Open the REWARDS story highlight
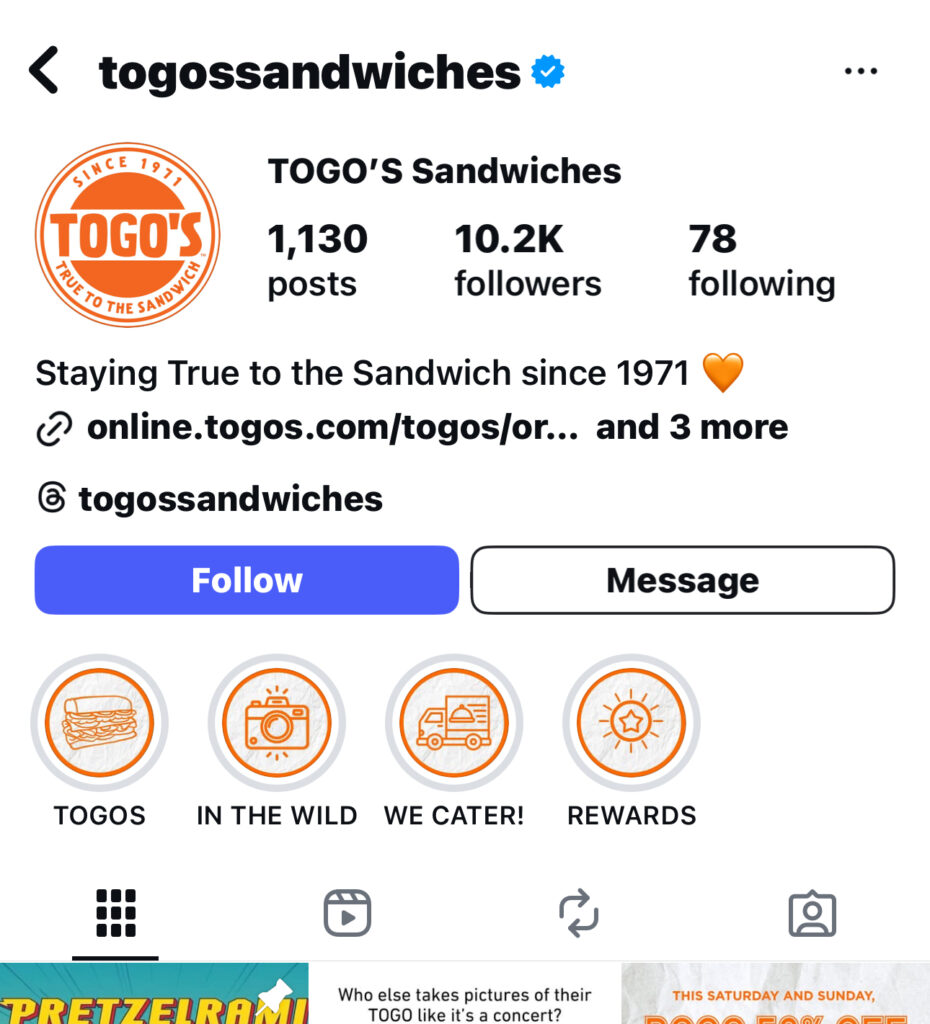 [x=631, y=723]
